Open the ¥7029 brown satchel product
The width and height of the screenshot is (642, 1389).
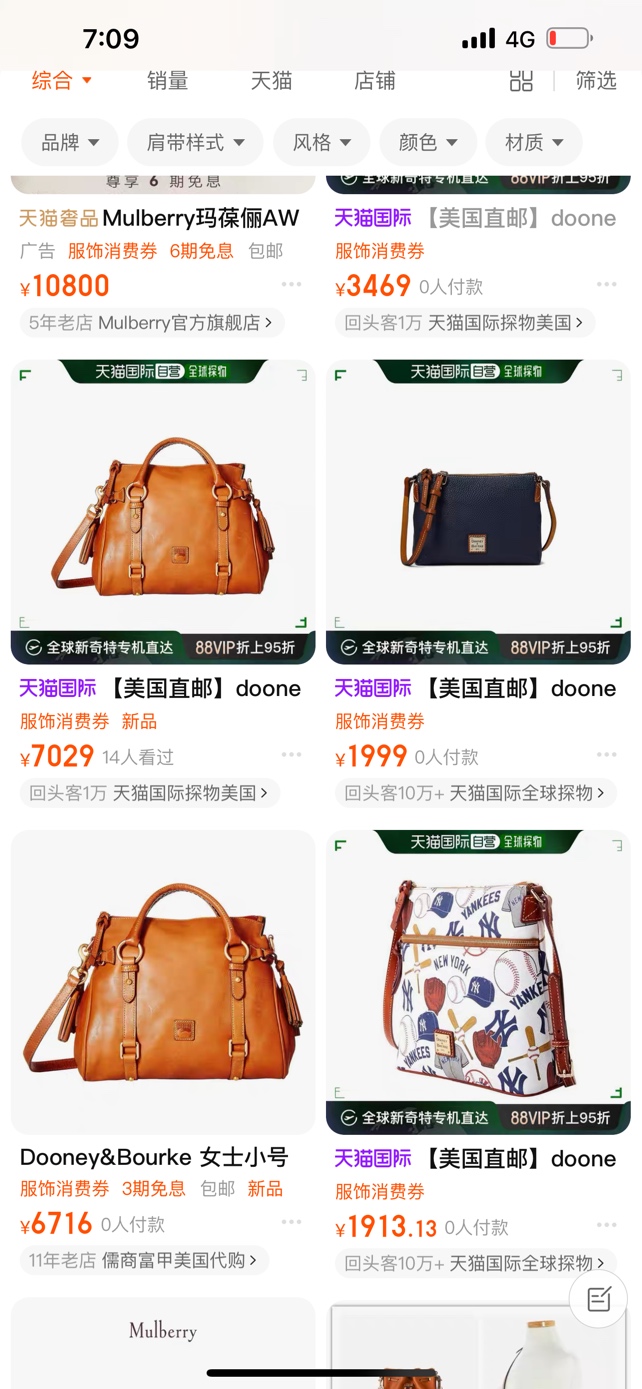(x=163, y=510)
